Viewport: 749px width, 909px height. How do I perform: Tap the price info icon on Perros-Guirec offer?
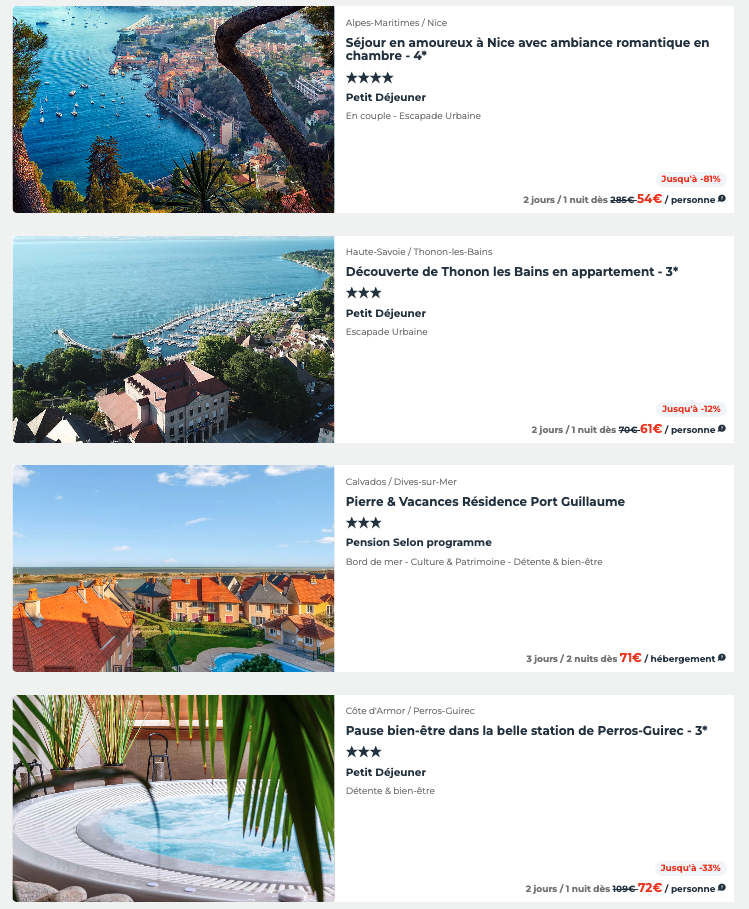pyautogui.click(x=722, y=887)
